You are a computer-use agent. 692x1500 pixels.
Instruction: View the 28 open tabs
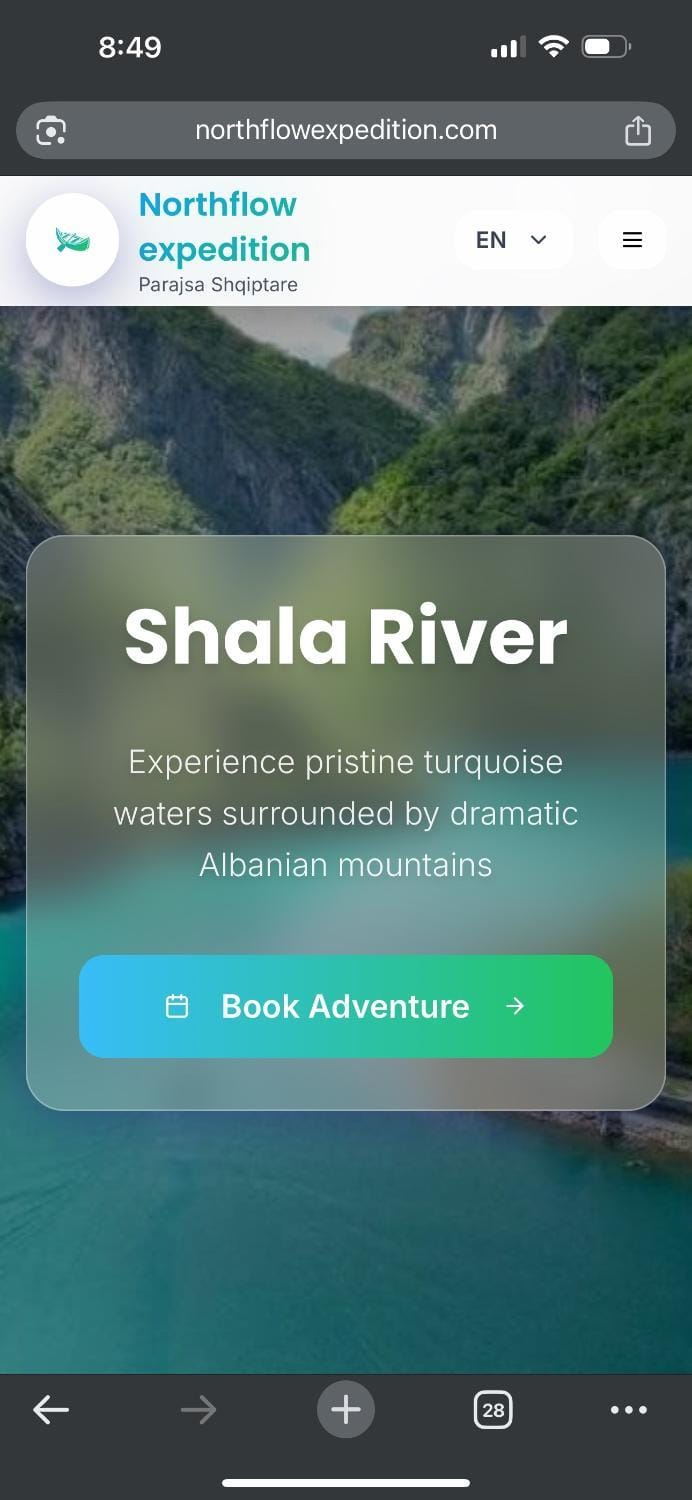pos(492,1410)
